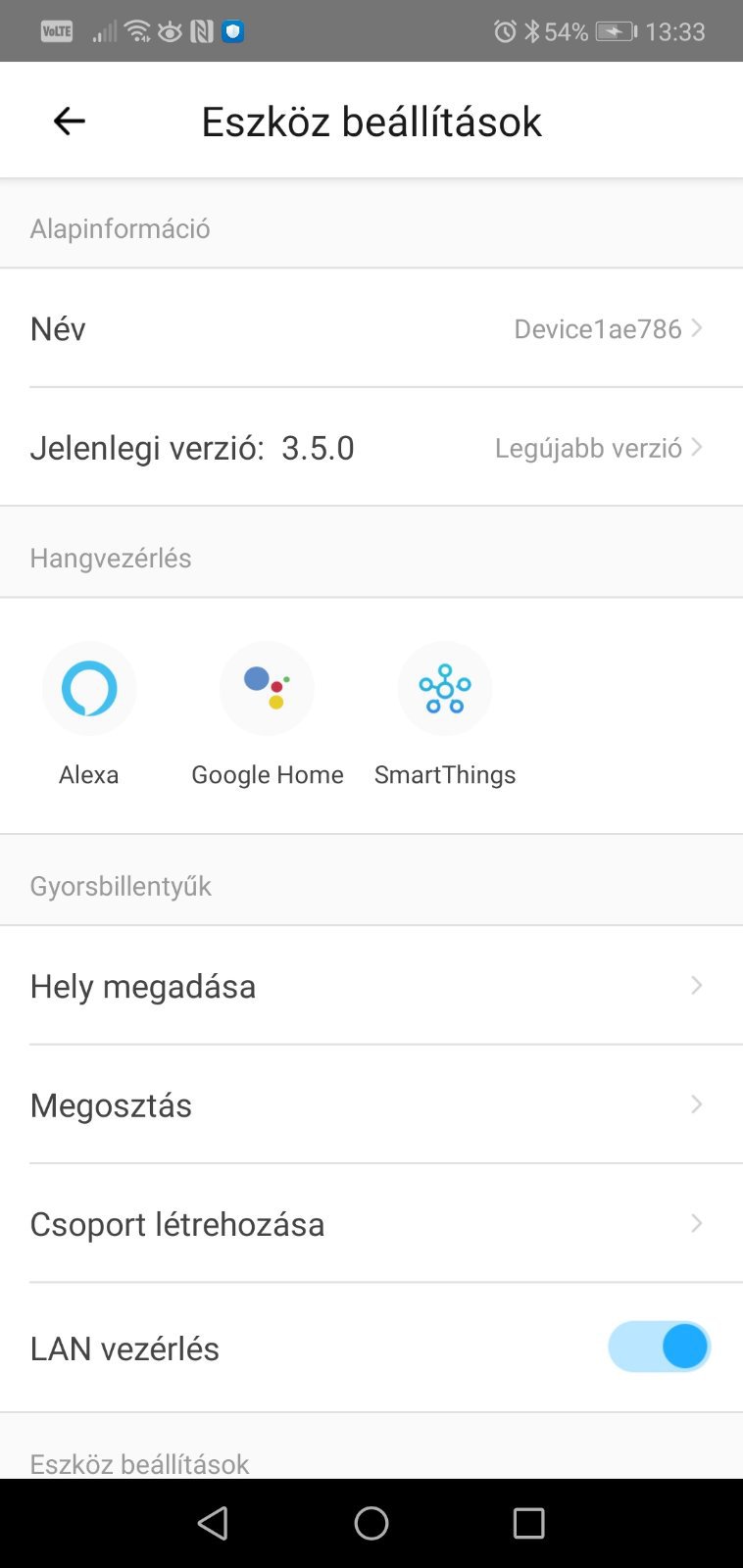Open the Megosztás sharing option
Image resolution: width=743 pixels, height=1568 pixels.
[x=371, y=1105]
